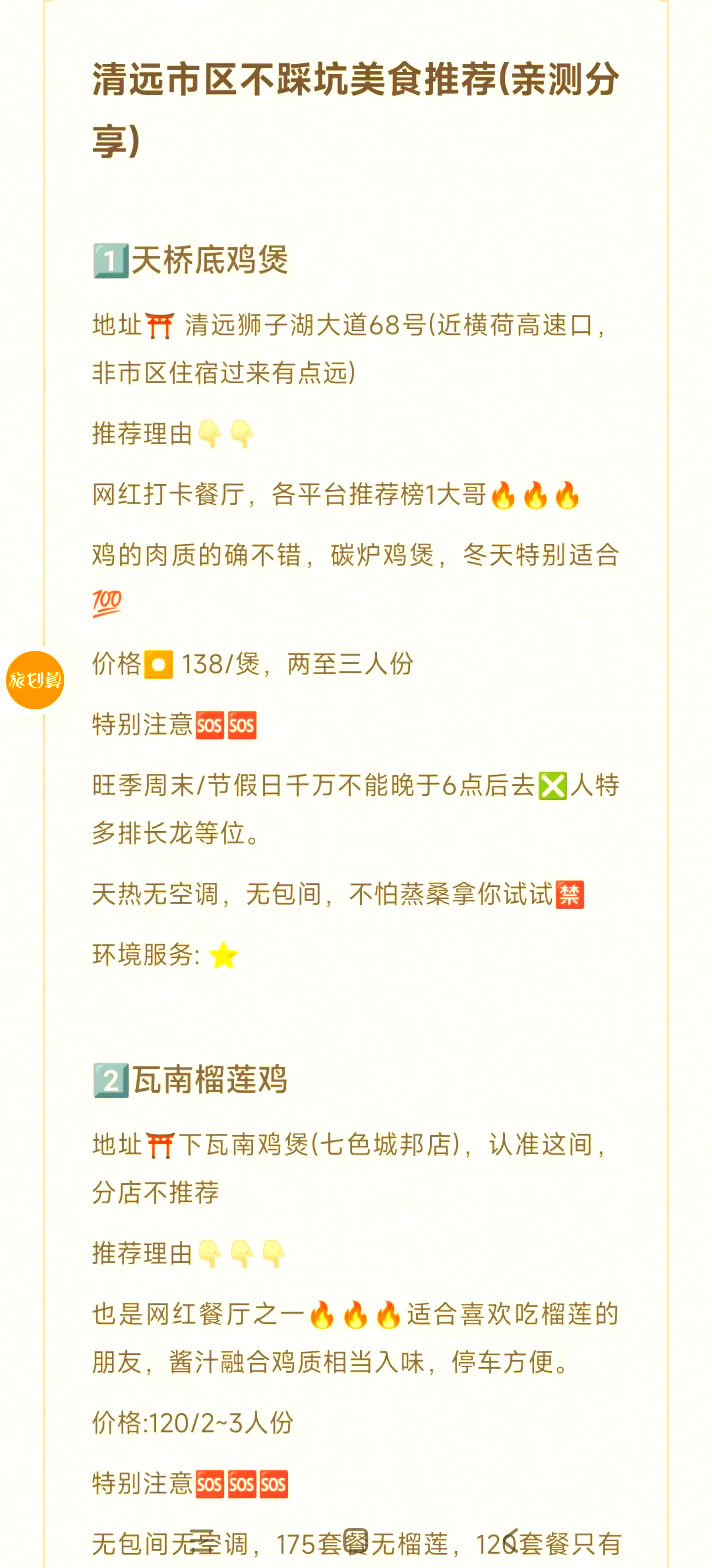Open the 旅划算 floating button

35,680
